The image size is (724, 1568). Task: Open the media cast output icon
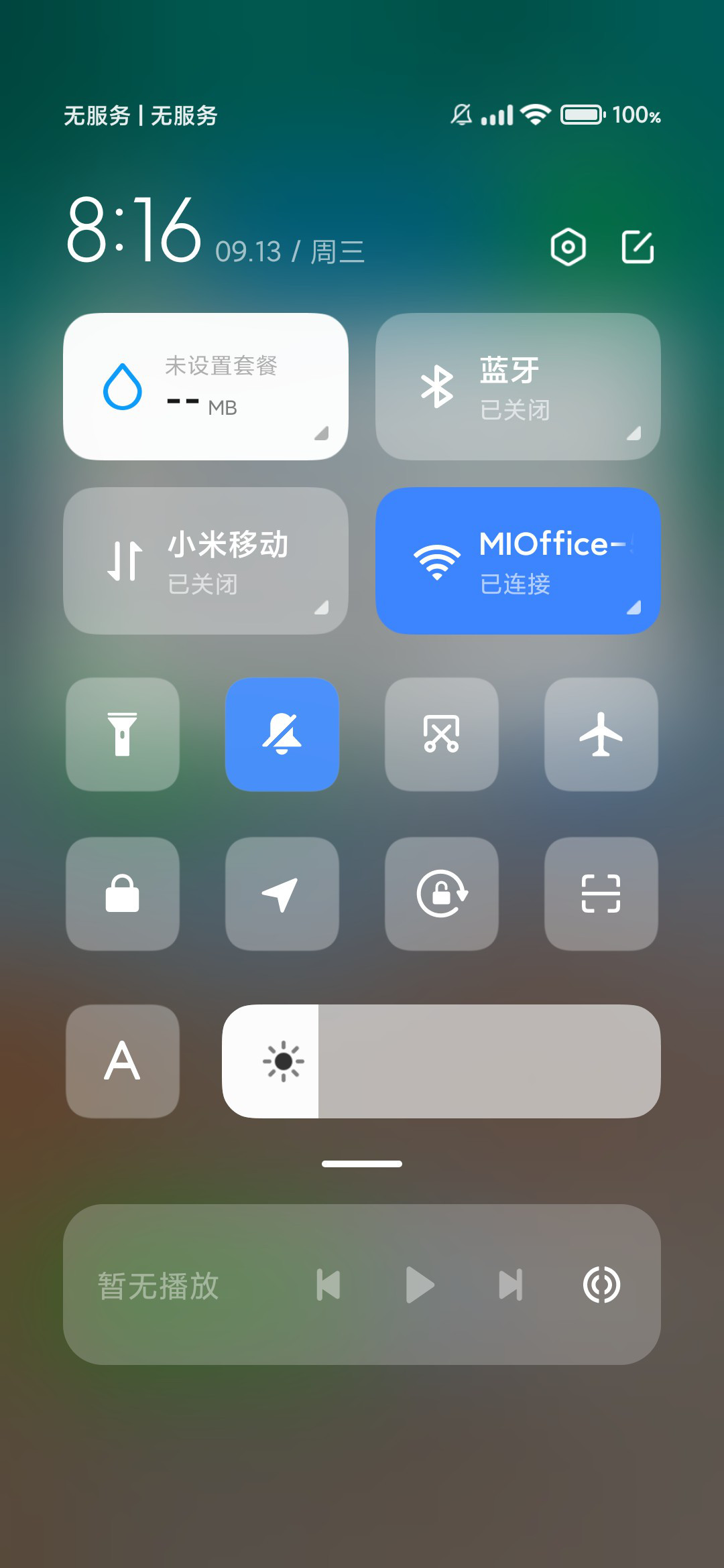pos(601,1285)
